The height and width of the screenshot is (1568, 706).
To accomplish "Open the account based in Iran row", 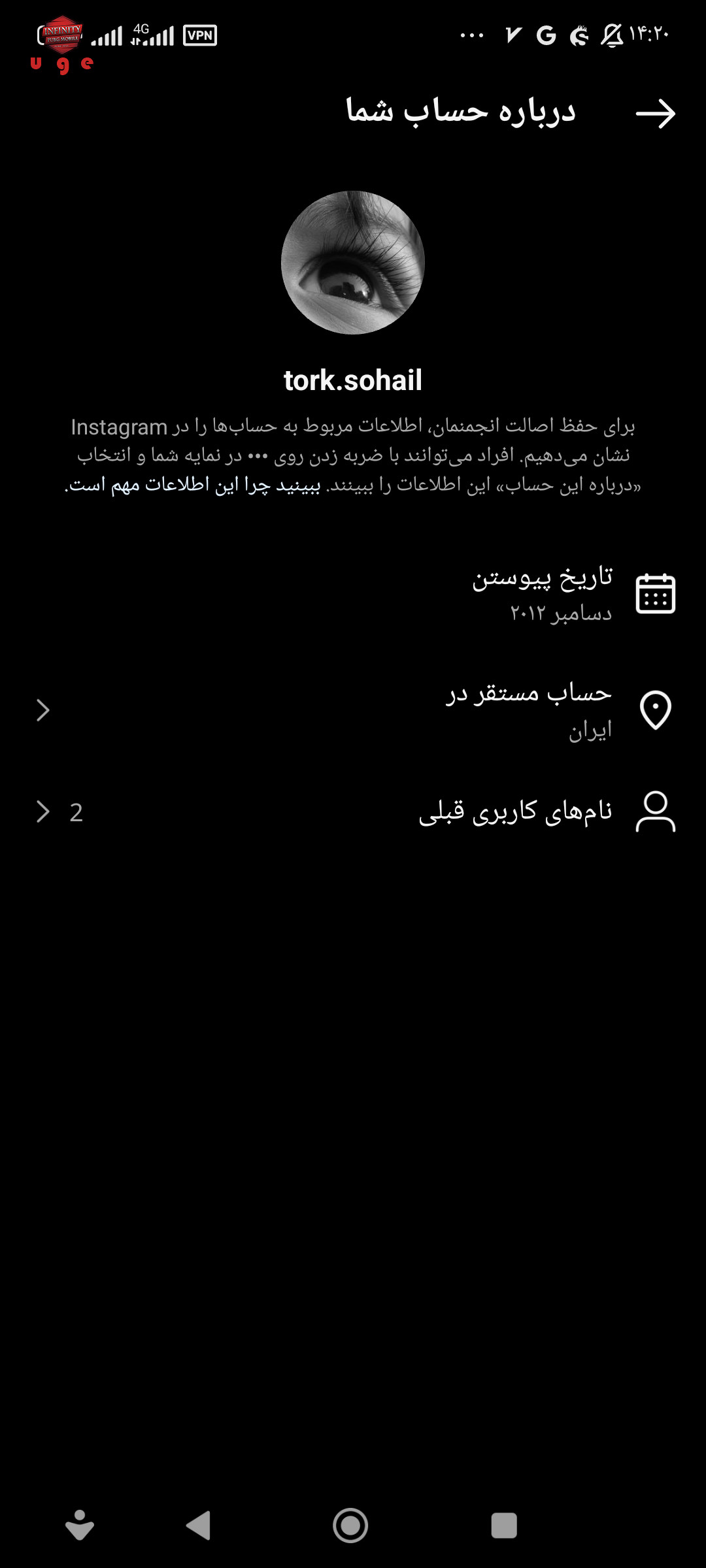I will point(353,710).
